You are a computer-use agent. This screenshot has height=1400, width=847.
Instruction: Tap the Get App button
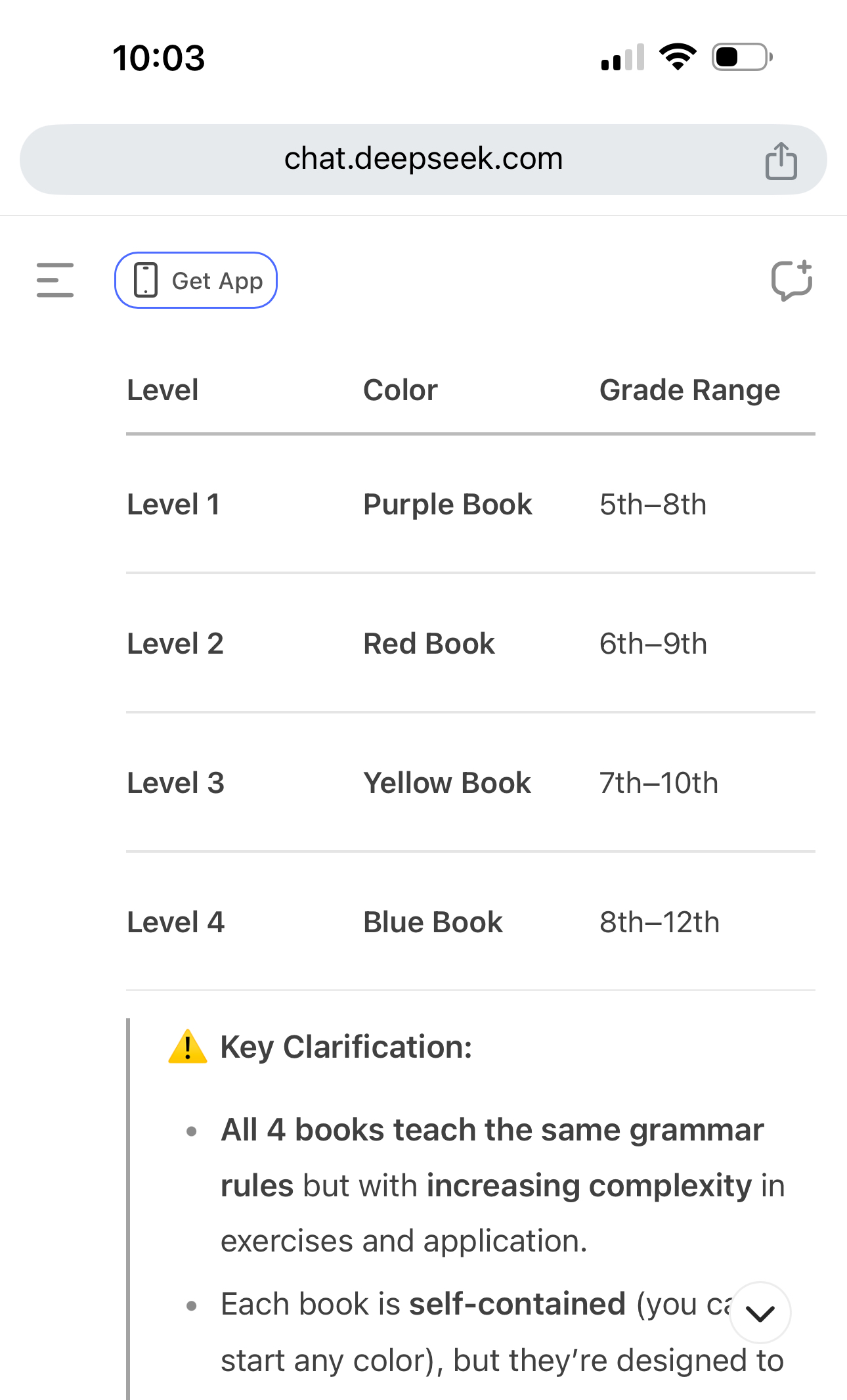[196, 280]
